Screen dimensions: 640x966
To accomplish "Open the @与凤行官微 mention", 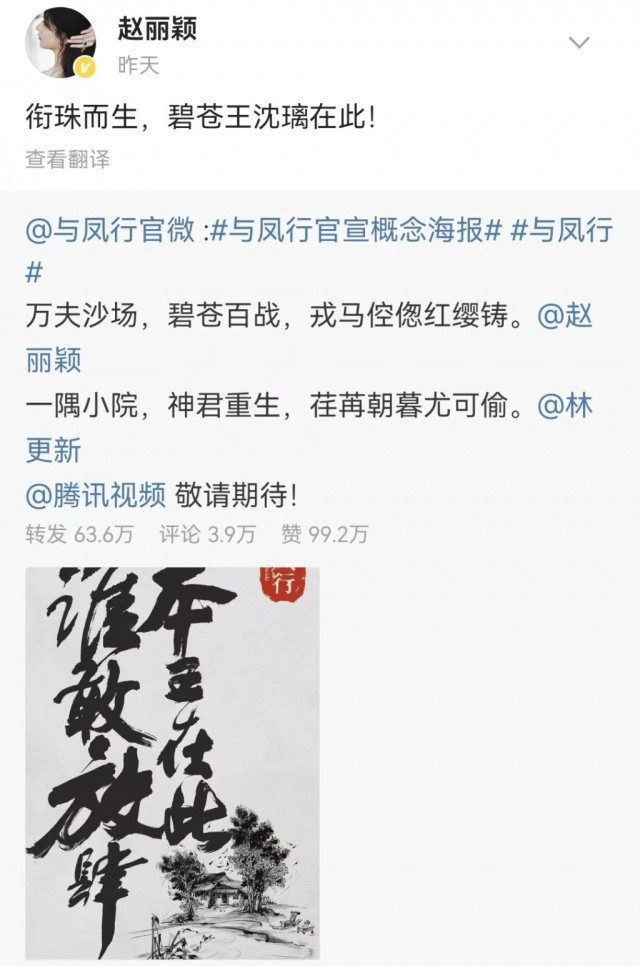I will click(x=110, y=229).
